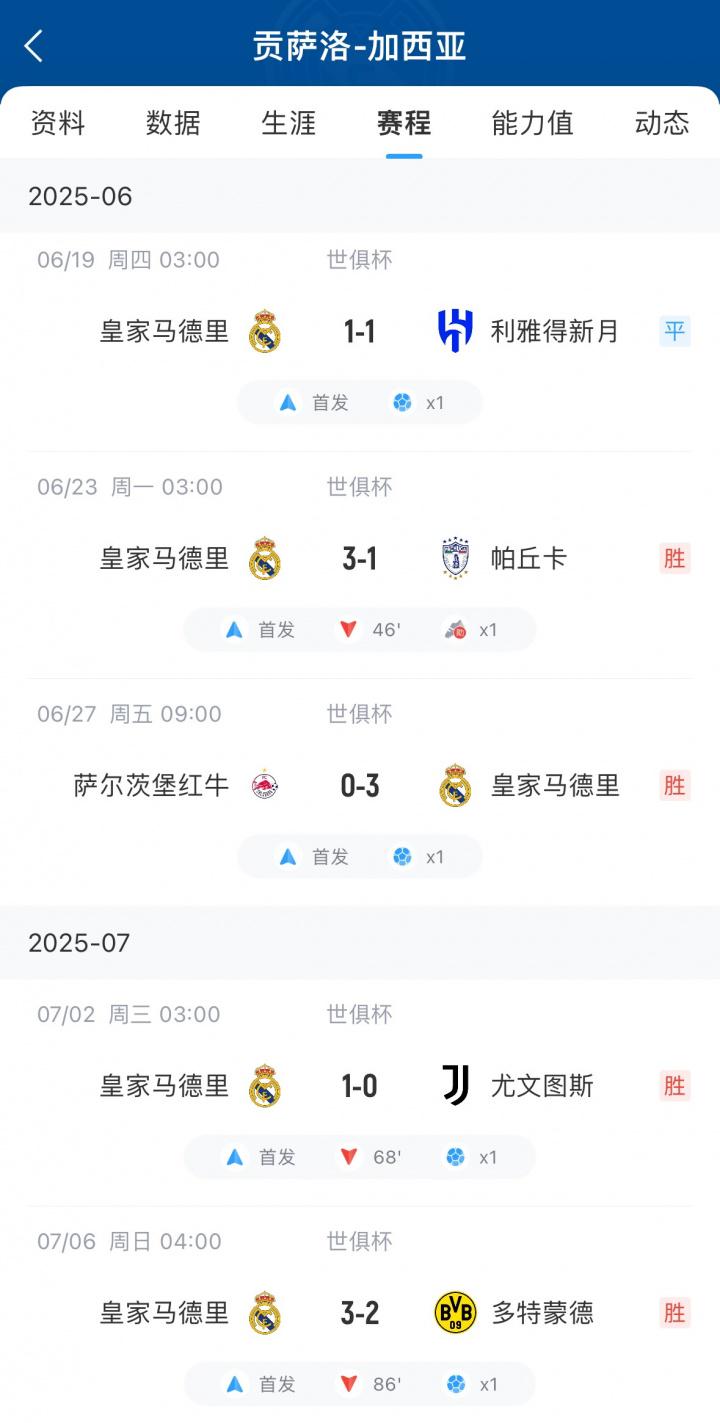Screen dimensions: 720x1423
Task: Switch to the 资料 tab
Action: click(x=58, y=123)
